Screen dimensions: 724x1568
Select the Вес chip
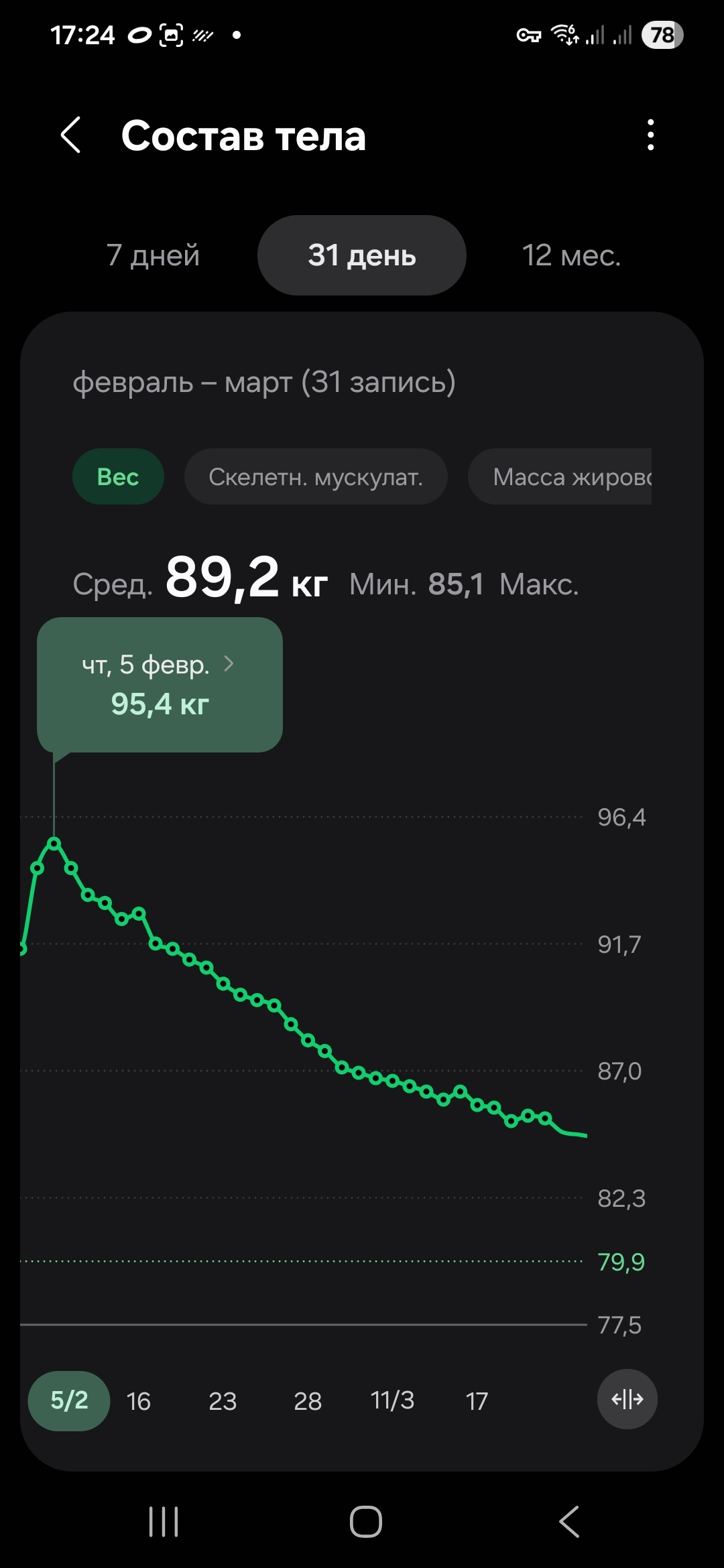[118, 476]
